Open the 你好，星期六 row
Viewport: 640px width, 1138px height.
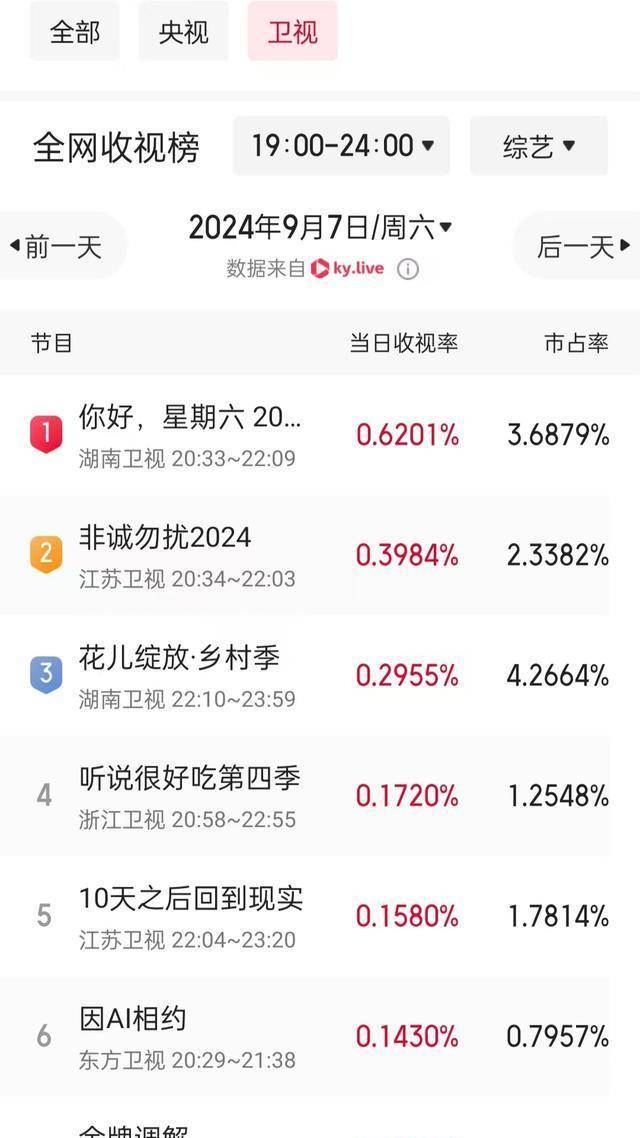tap(320, 435)
